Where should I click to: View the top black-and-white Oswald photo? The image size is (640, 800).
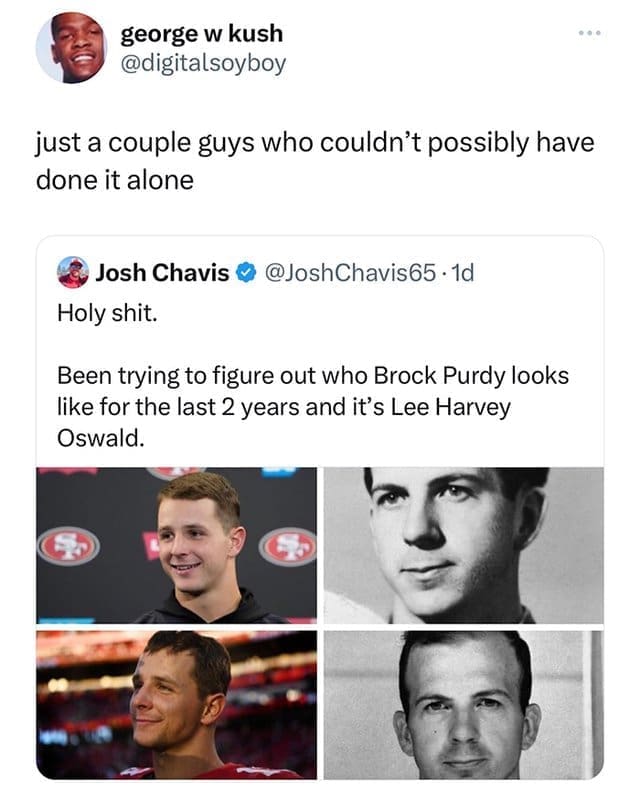[x=463, y=545]
